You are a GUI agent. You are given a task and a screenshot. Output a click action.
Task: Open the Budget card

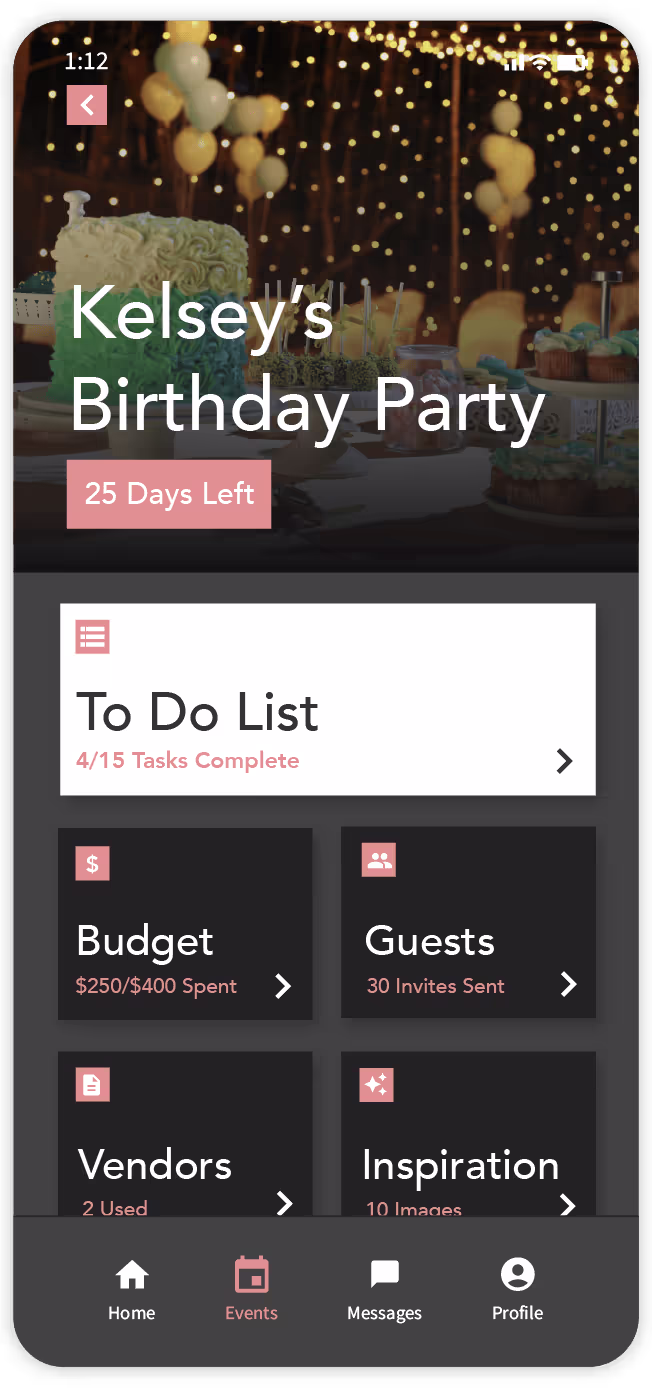coord(185,923)
